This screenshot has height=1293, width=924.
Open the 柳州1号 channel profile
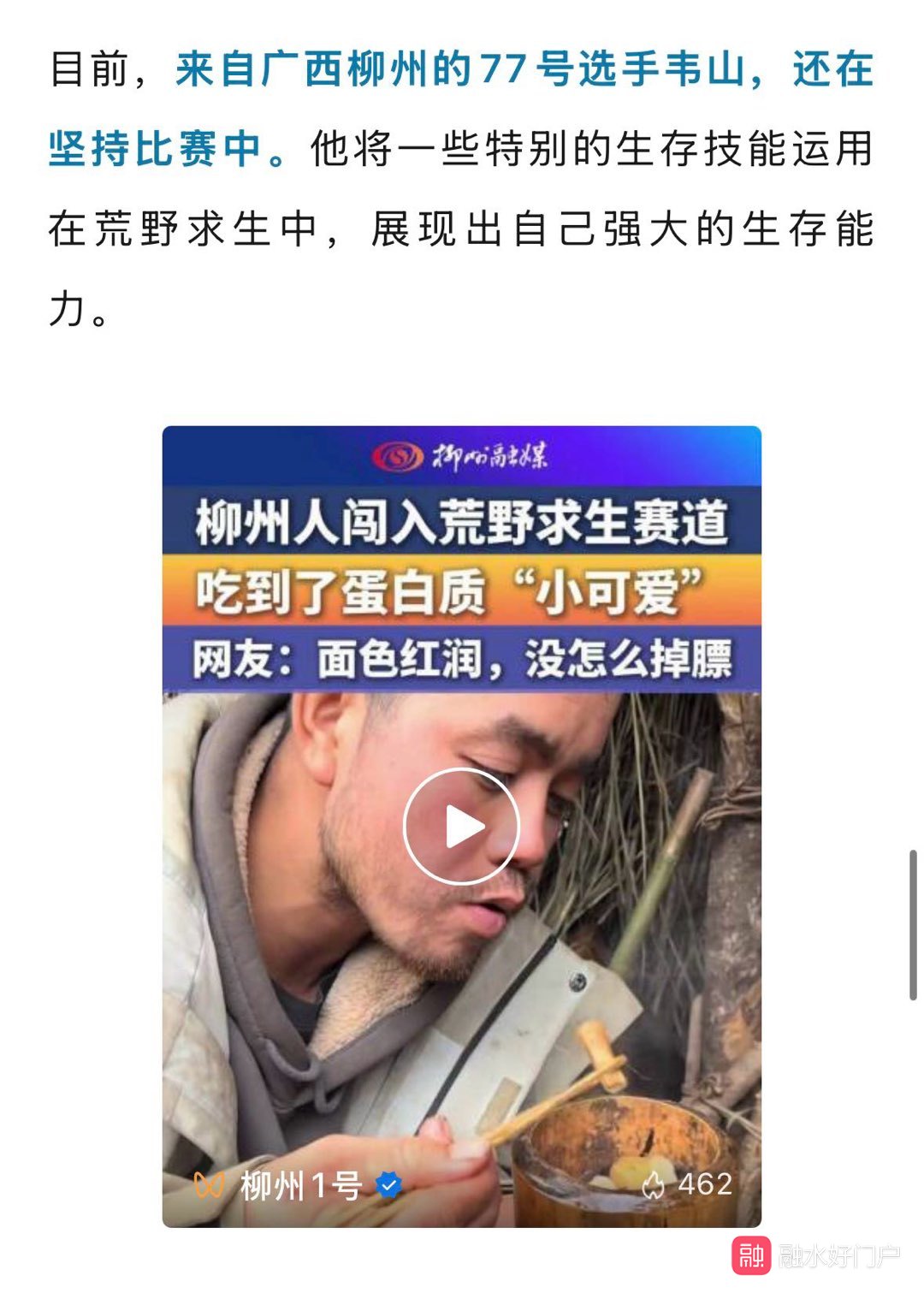(300, 1185)
